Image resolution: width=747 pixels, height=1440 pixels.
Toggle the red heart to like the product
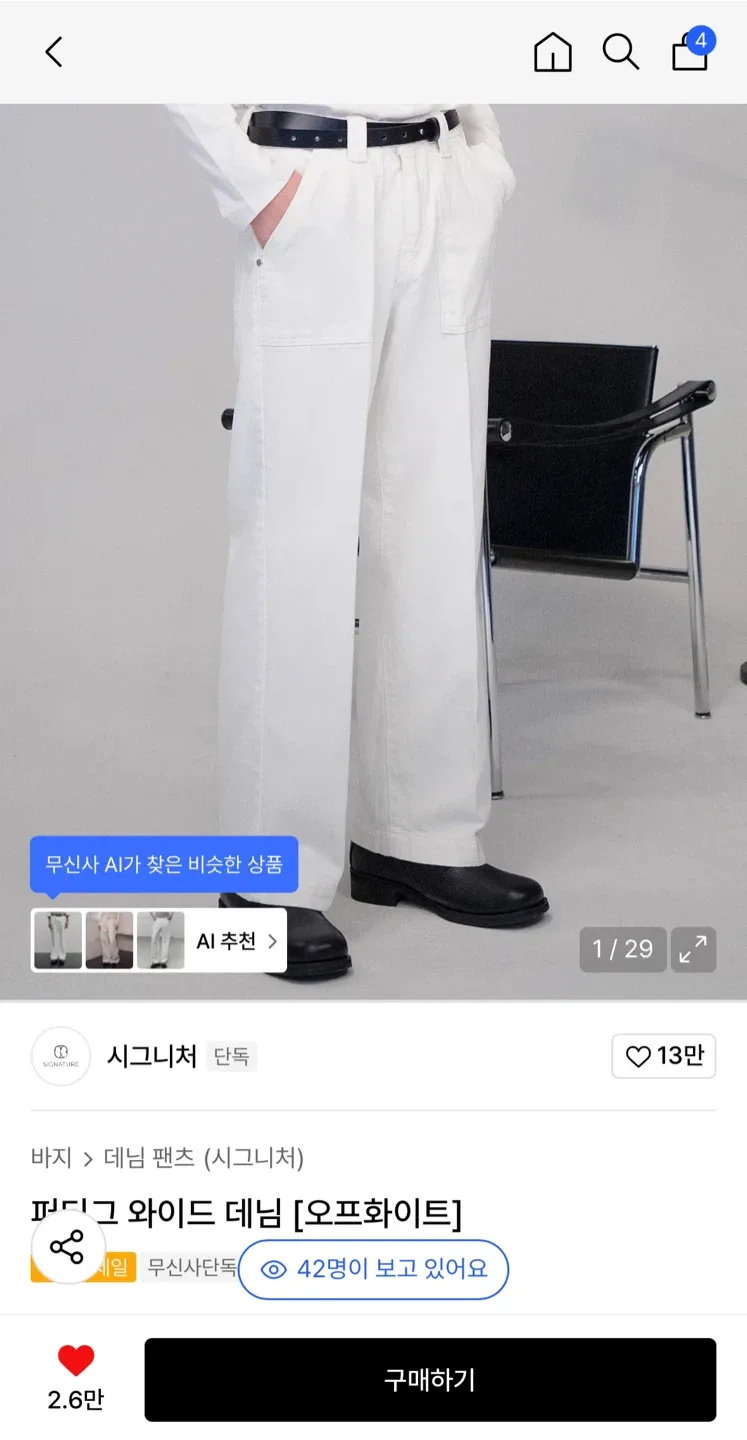pyautogui.click(x=76, y=1361)
